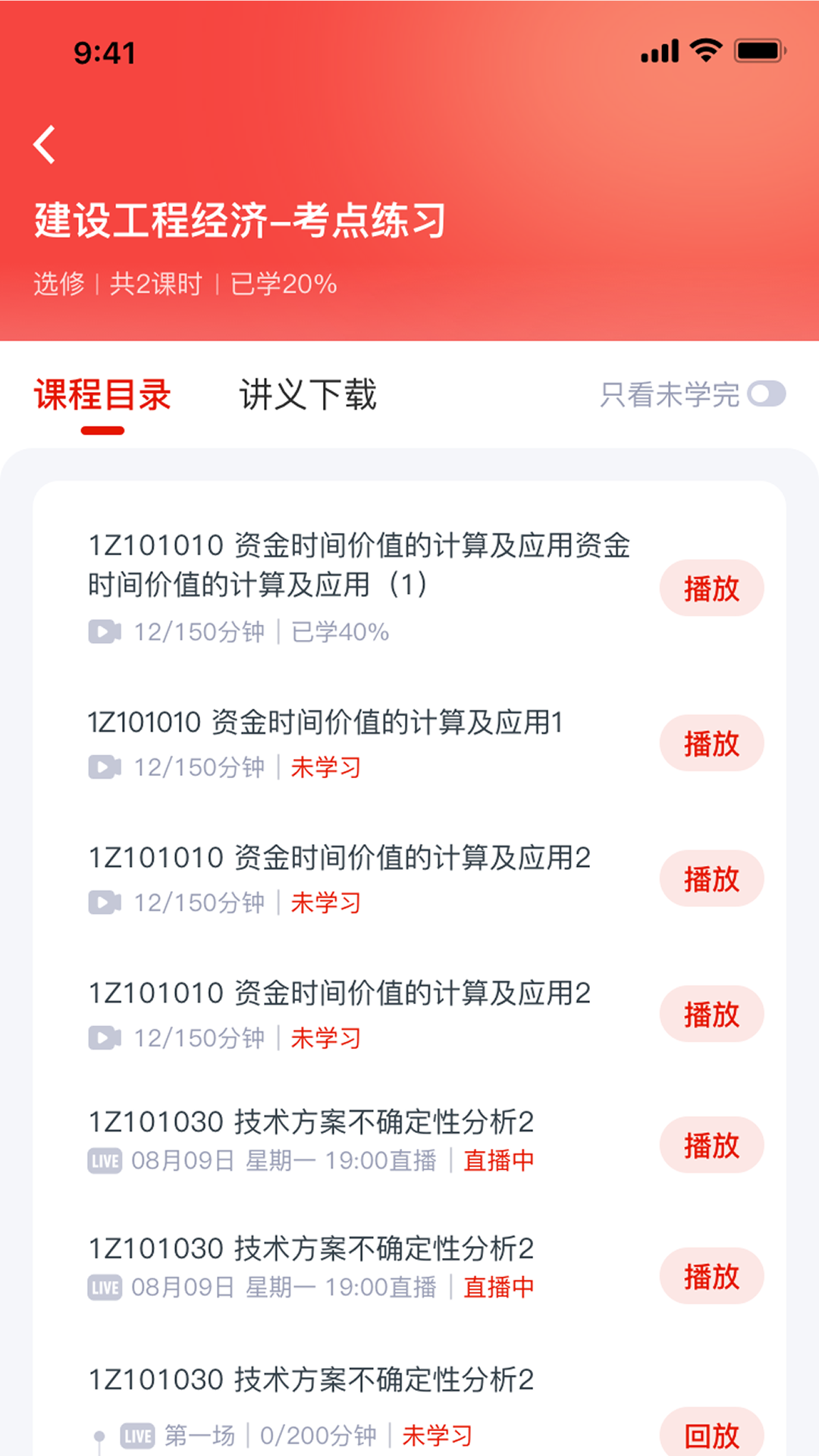819x1456 pixels.
Task: Tap 回放 for the 第一场 session
Action: pos(711,1435)
